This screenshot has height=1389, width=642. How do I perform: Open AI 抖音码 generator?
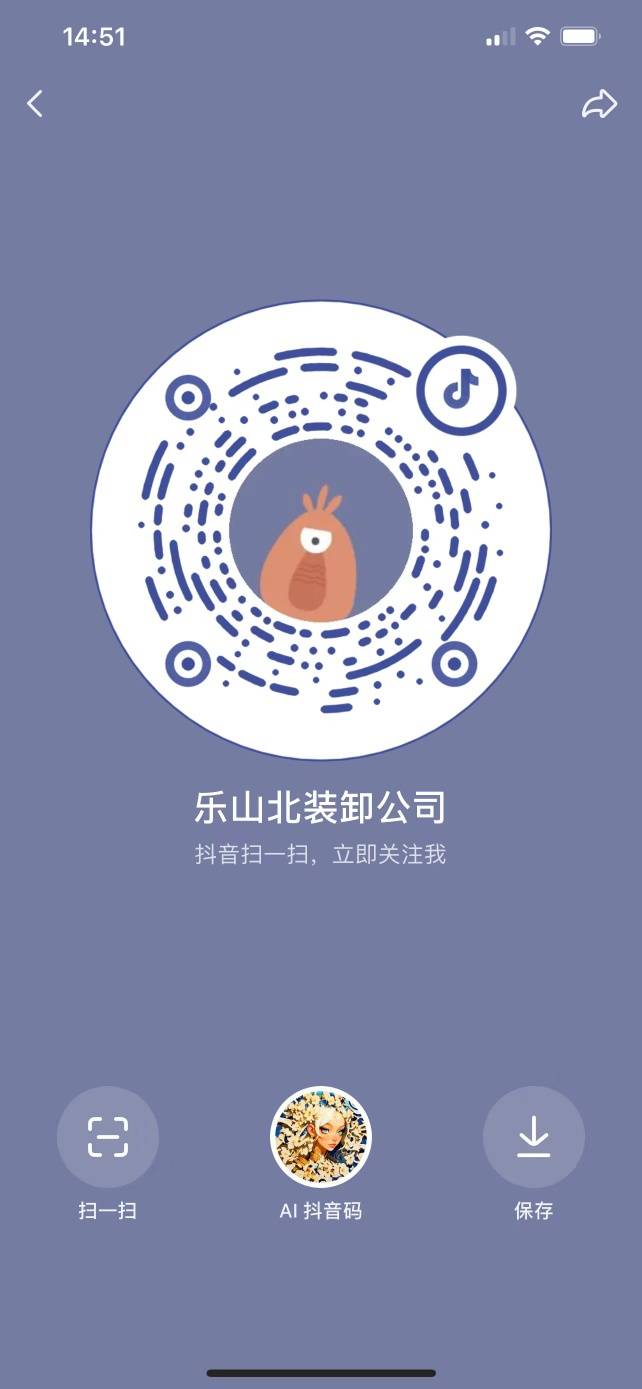[x=321, y=1137]
